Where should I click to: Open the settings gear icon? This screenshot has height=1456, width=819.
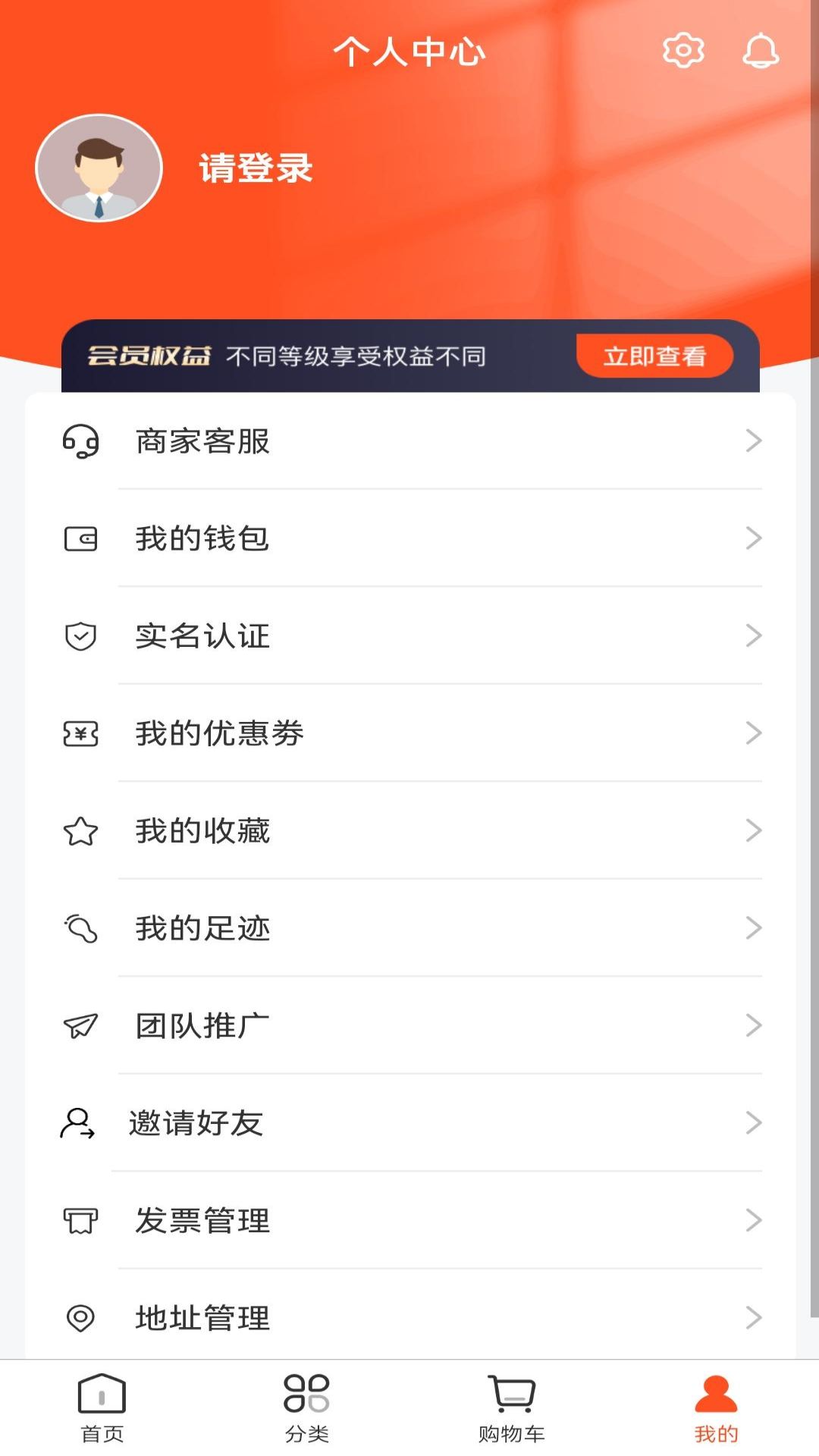[683, 51]
